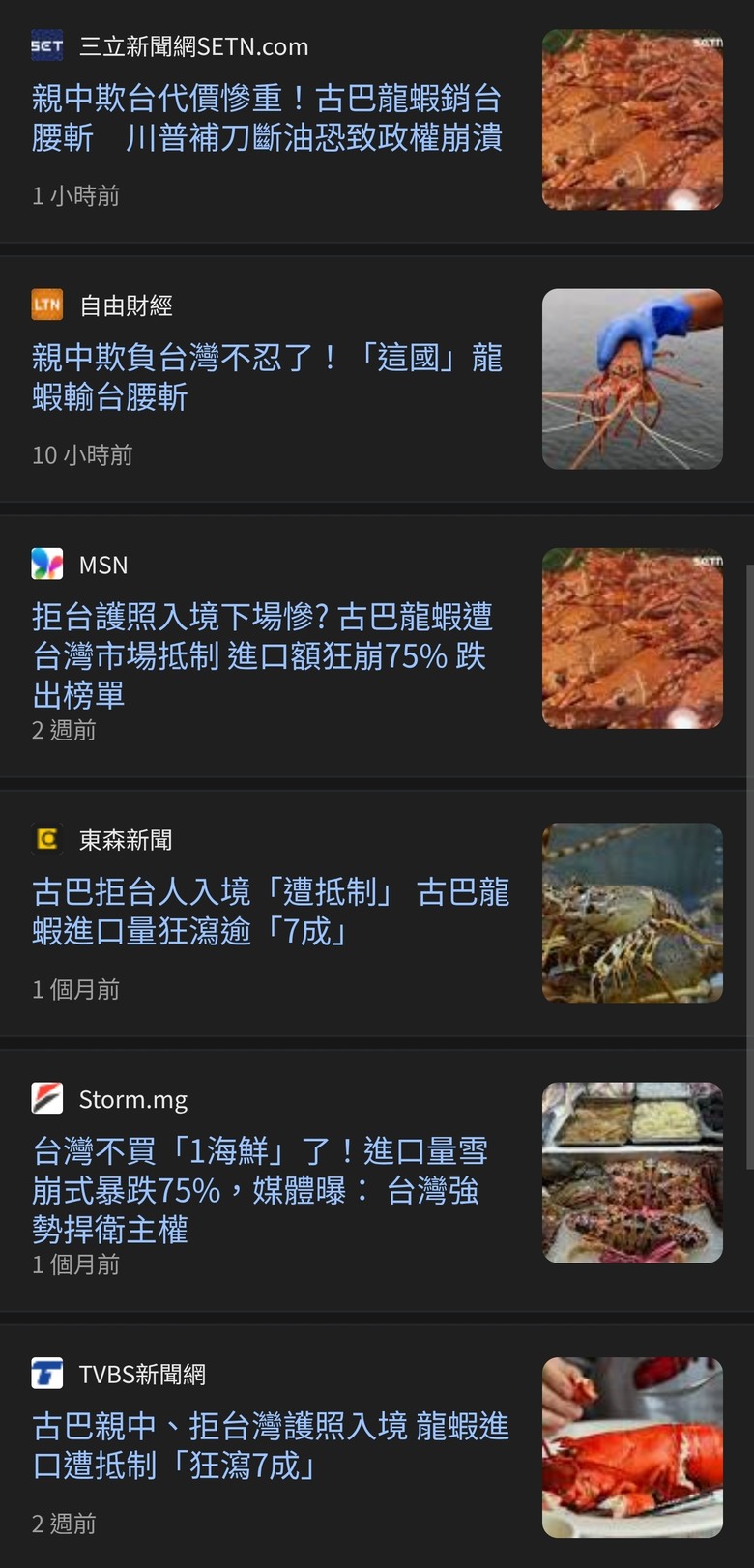754x1568 pixels.
Task: Open the 三立新聞網SETN.com source name
Action: click(193, 44)
